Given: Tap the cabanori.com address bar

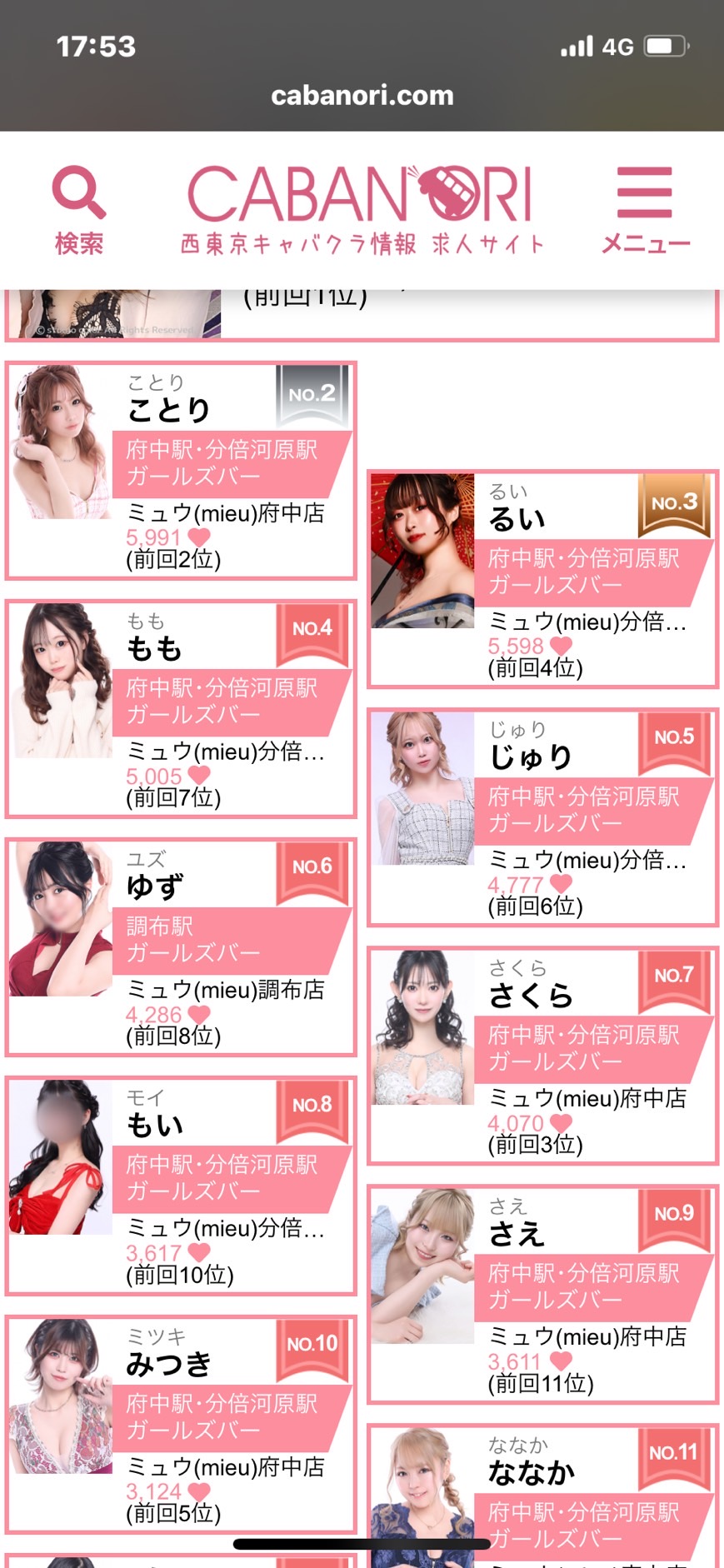Looking at the screenshot, I should coord(362,96).
